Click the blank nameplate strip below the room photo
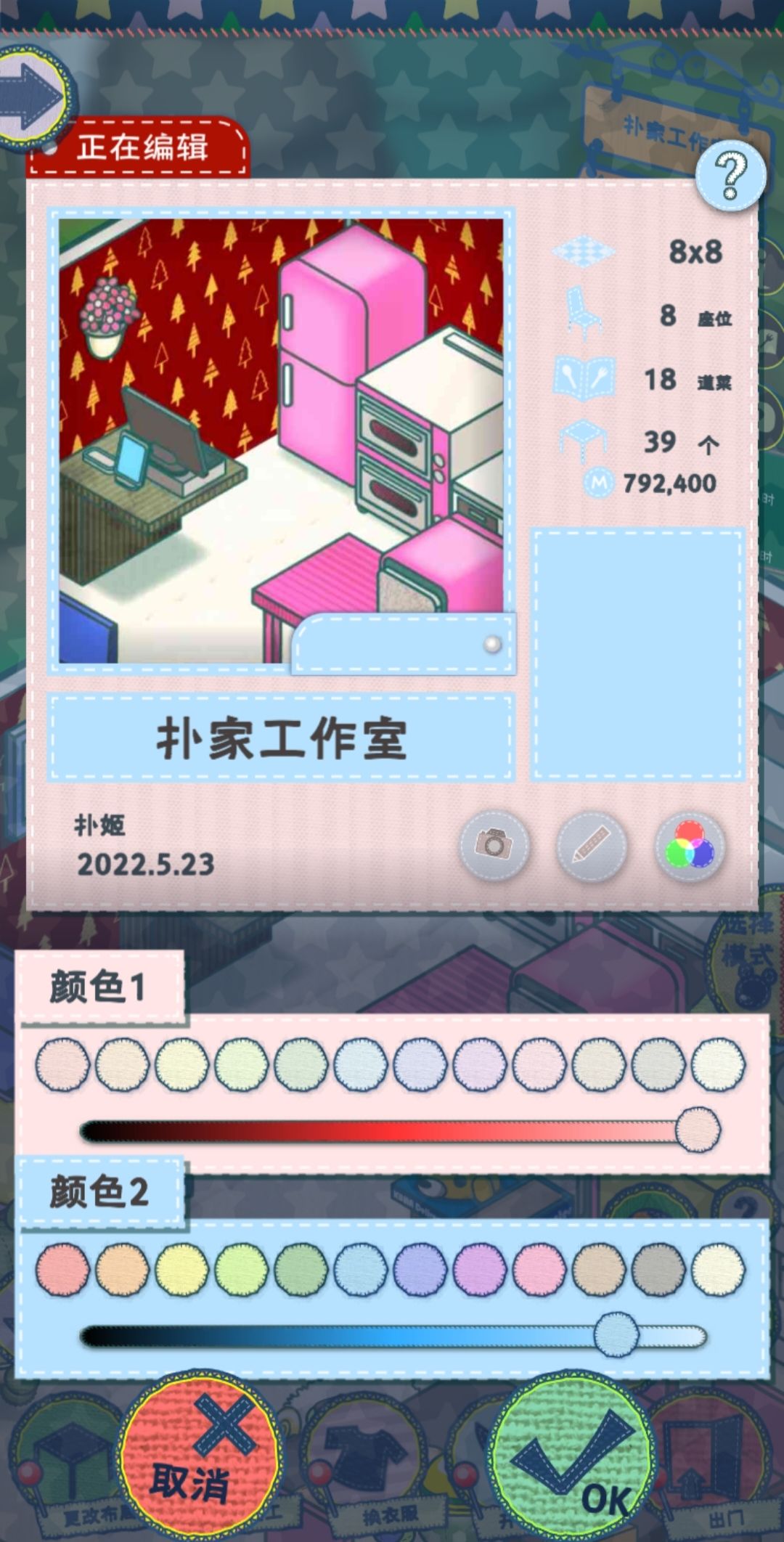Viewport: 784px width, 1542px height. click(x=403, y=642)
